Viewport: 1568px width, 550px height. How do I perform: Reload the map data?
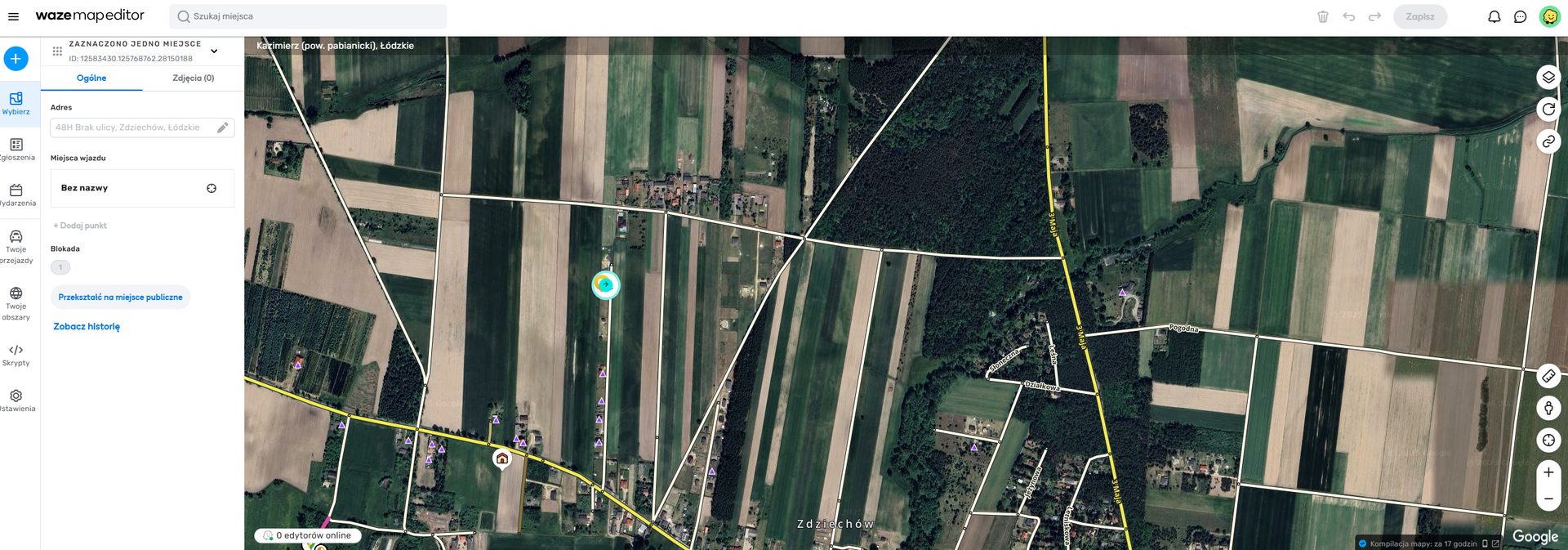point(1548,110)
